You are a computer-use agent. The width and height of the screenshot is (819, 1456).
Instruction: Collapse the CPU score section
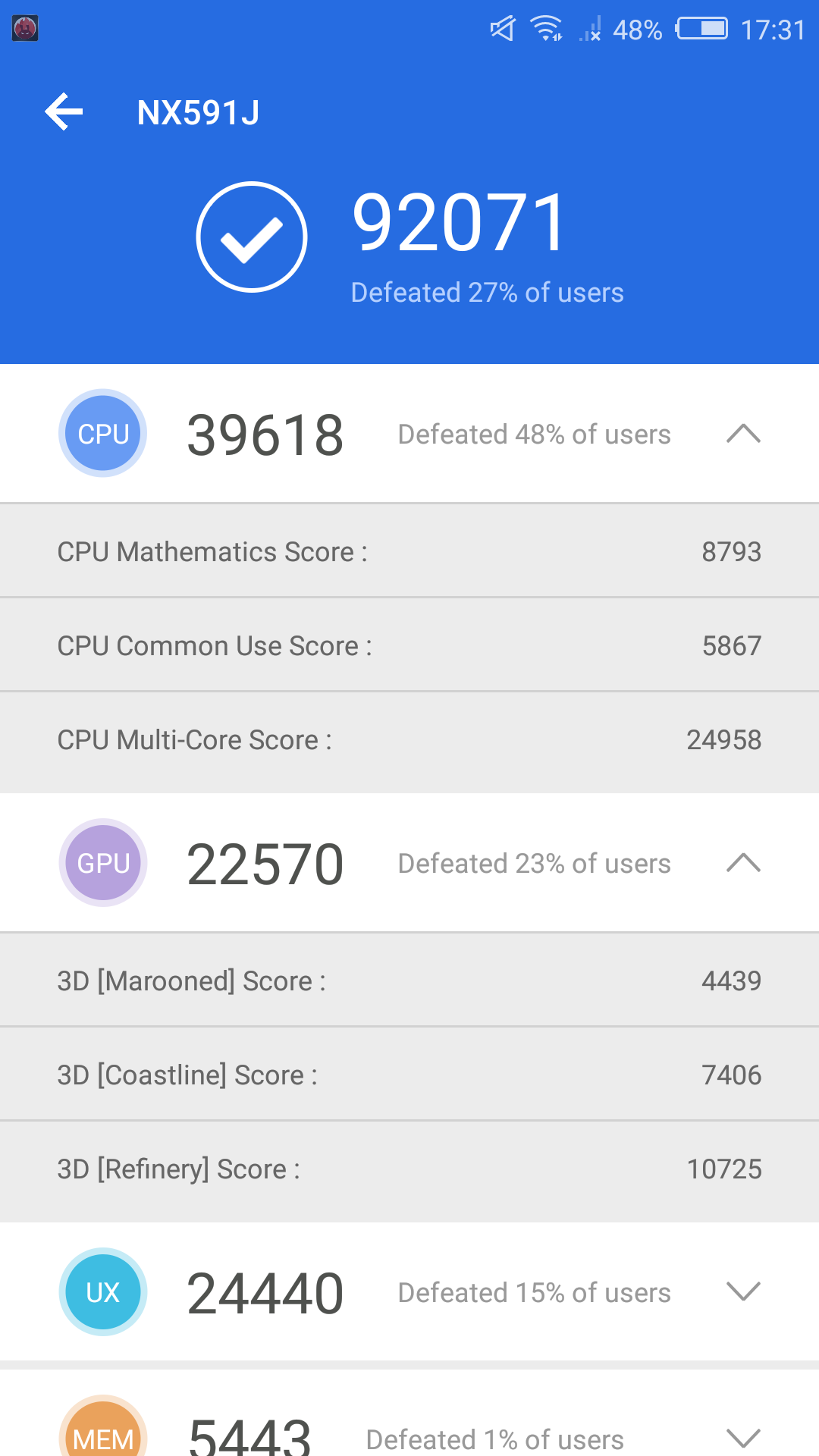tap(743, 434)
